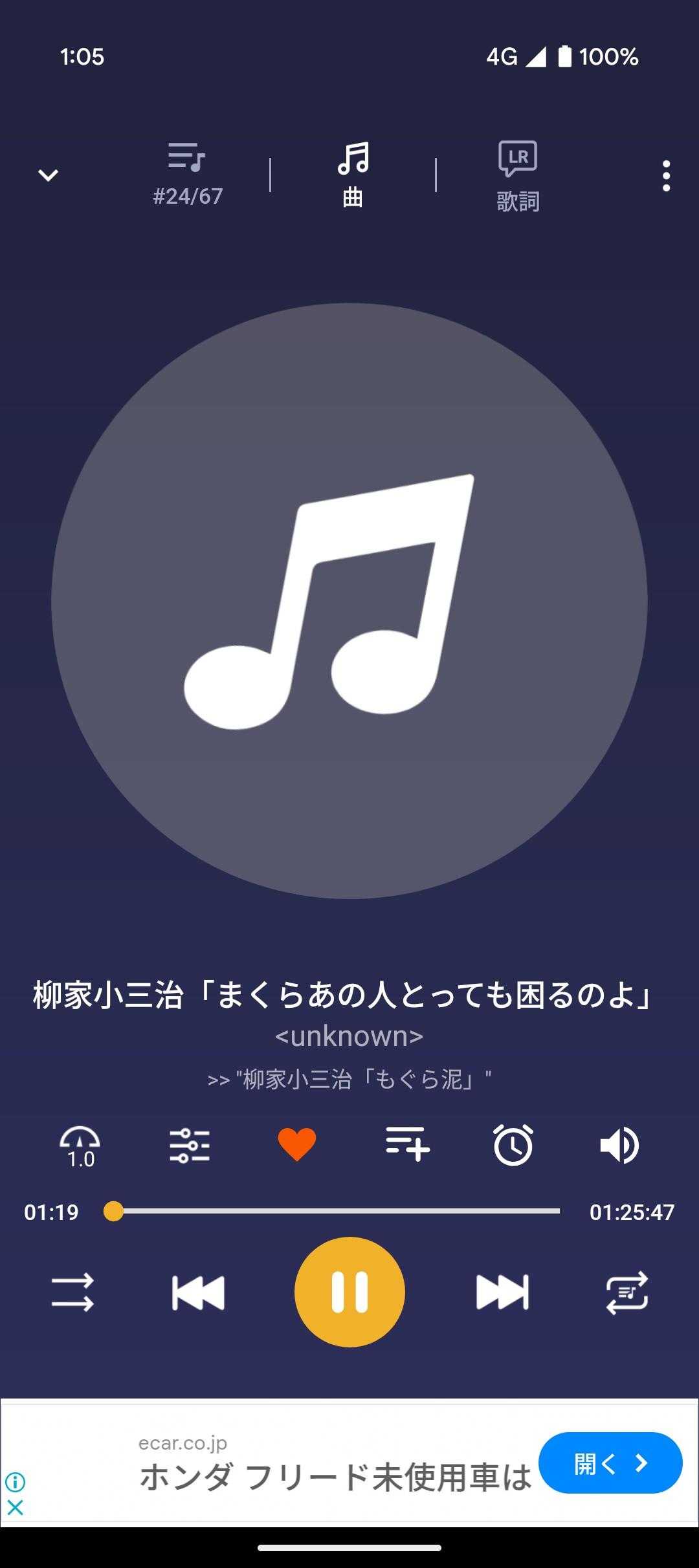
Task: Change the repeat mode
Action: pyautogui.click(x=627, y=1292)
